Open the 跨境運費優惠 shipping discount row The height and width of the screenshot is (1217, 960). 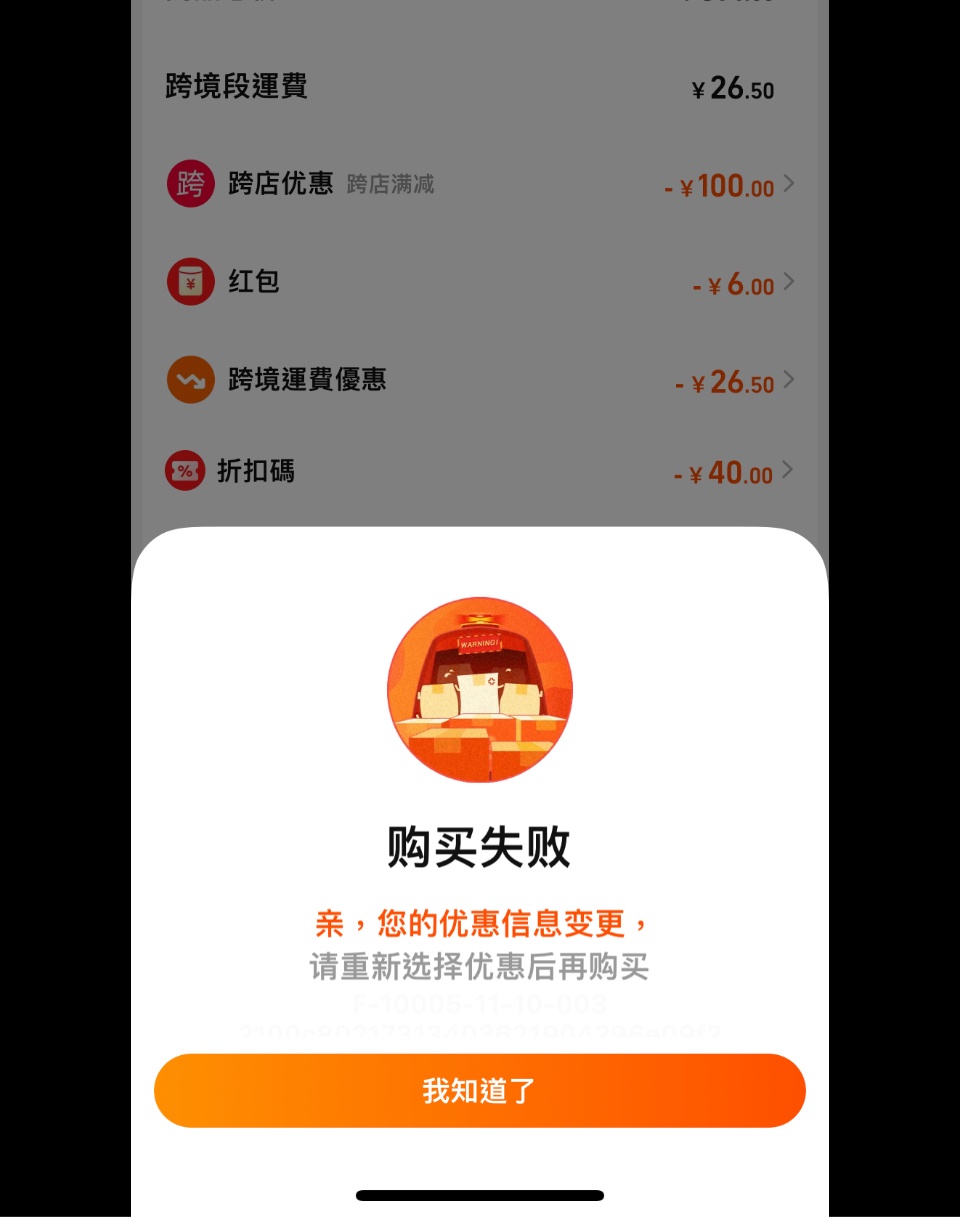click(x=480, y=381)
